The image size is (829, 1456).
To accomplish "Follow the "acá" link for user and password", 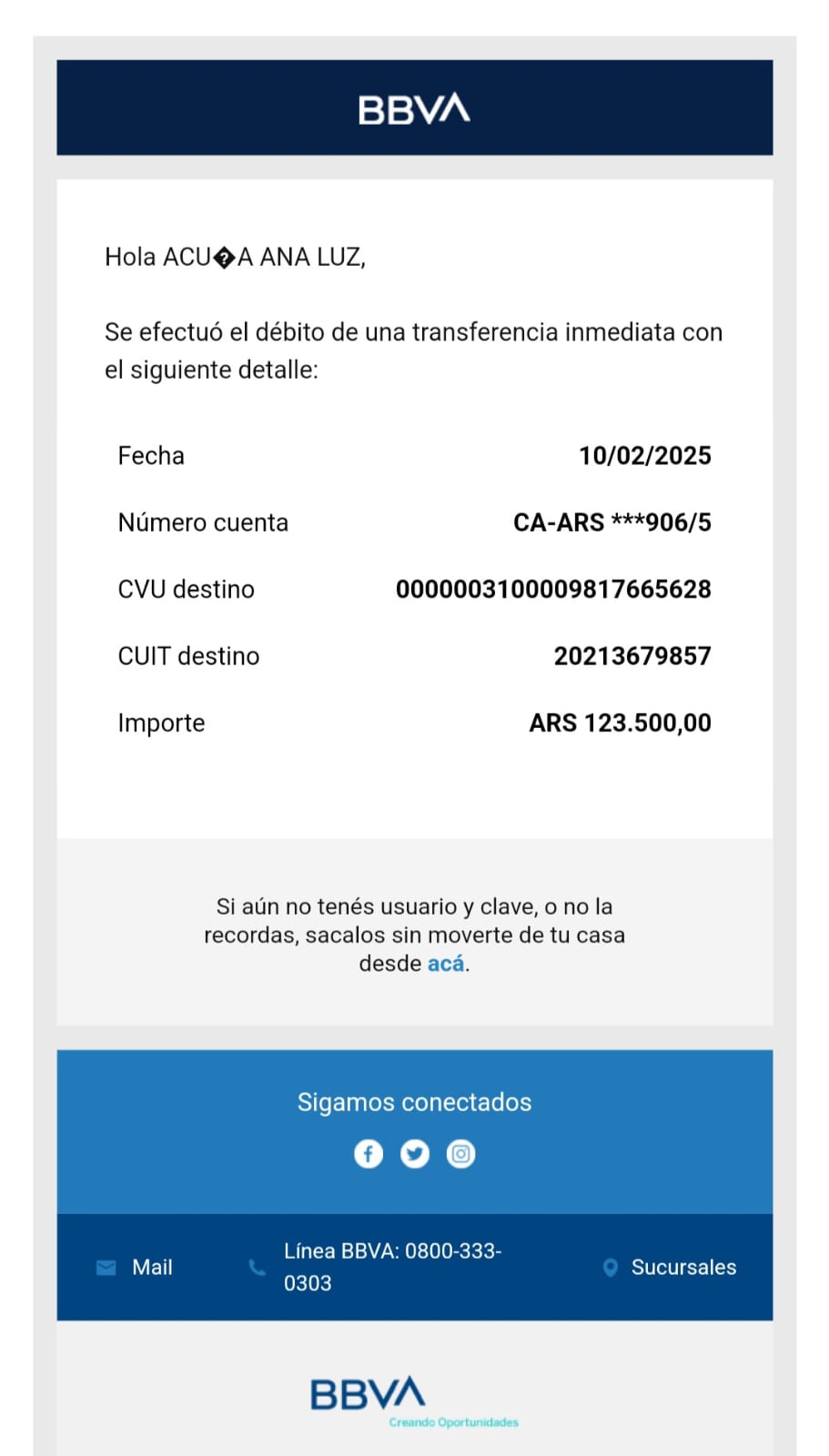I will click(x=445, y=964).
